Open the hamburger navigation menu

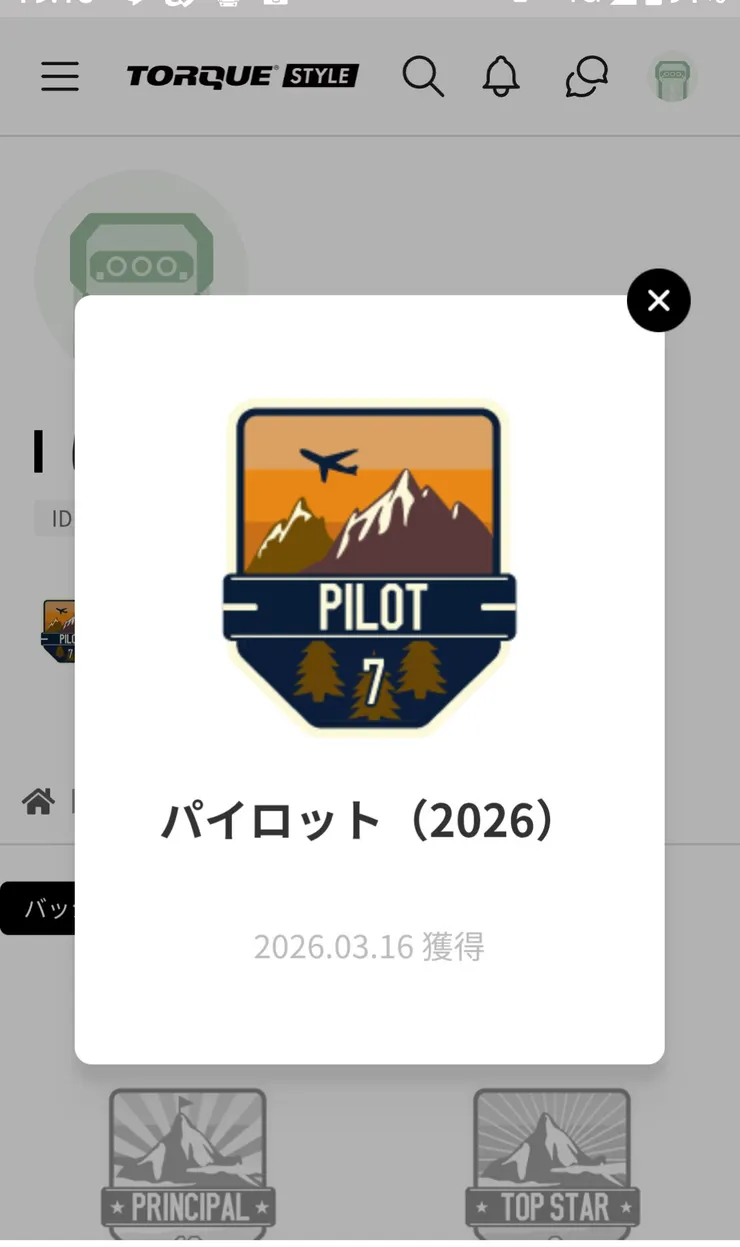[x=59, y=76]
